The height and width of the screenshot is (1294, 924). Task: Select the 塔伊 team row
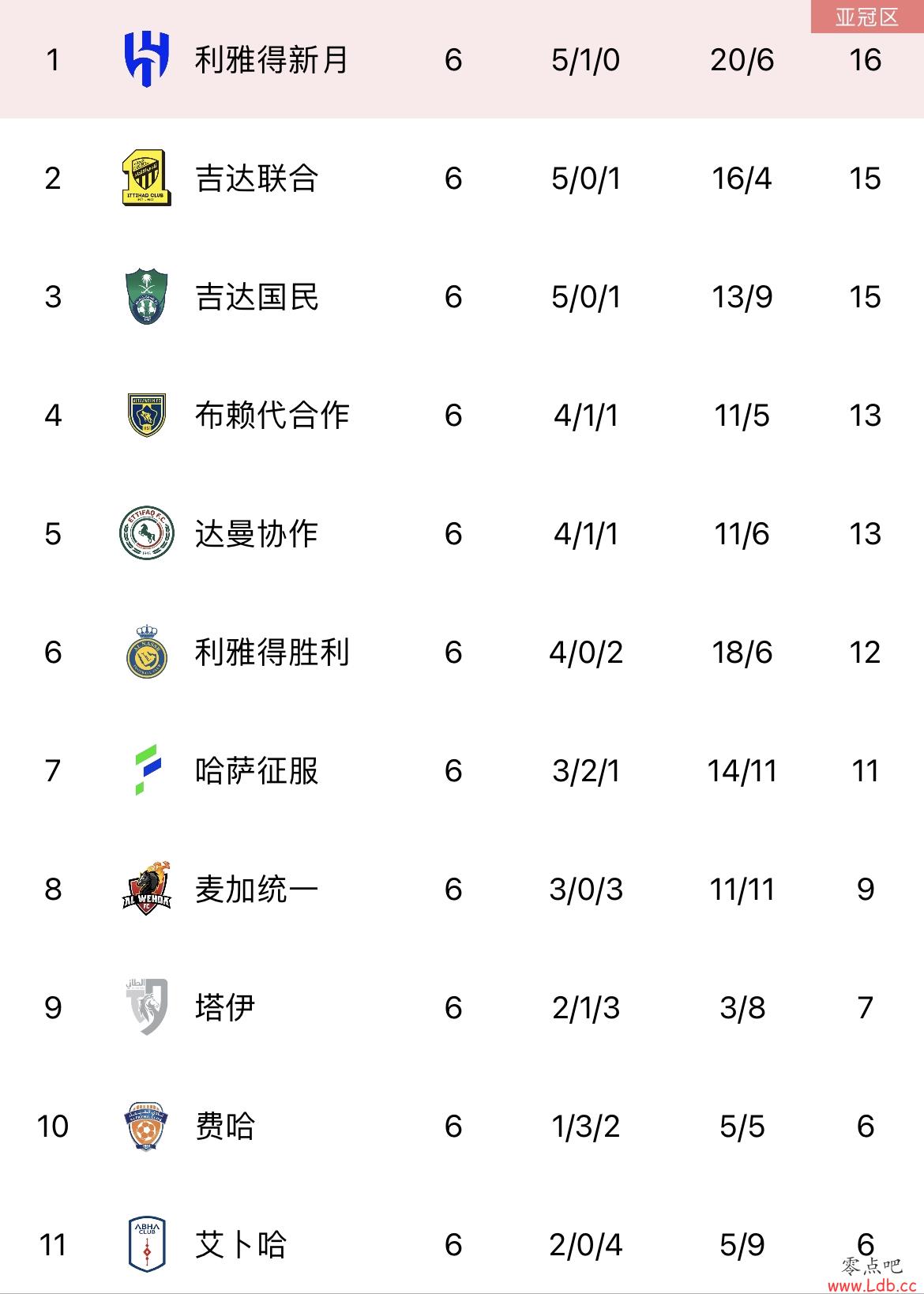coord(225,1008)
